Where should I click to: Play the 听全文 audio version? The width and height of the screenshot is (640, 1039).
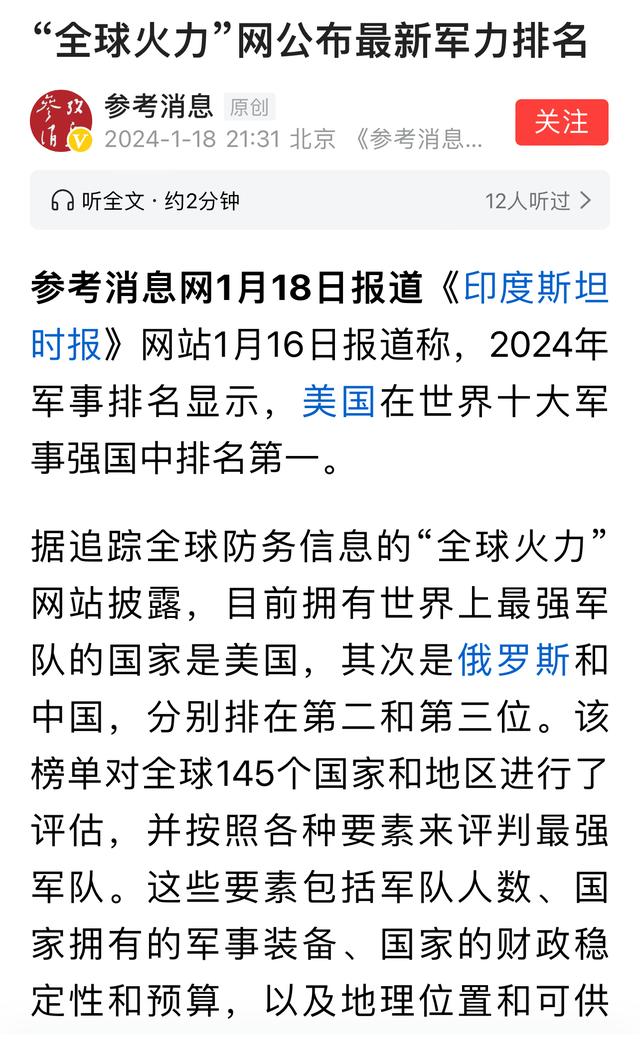pyautogui.click(x=146, y=200)
